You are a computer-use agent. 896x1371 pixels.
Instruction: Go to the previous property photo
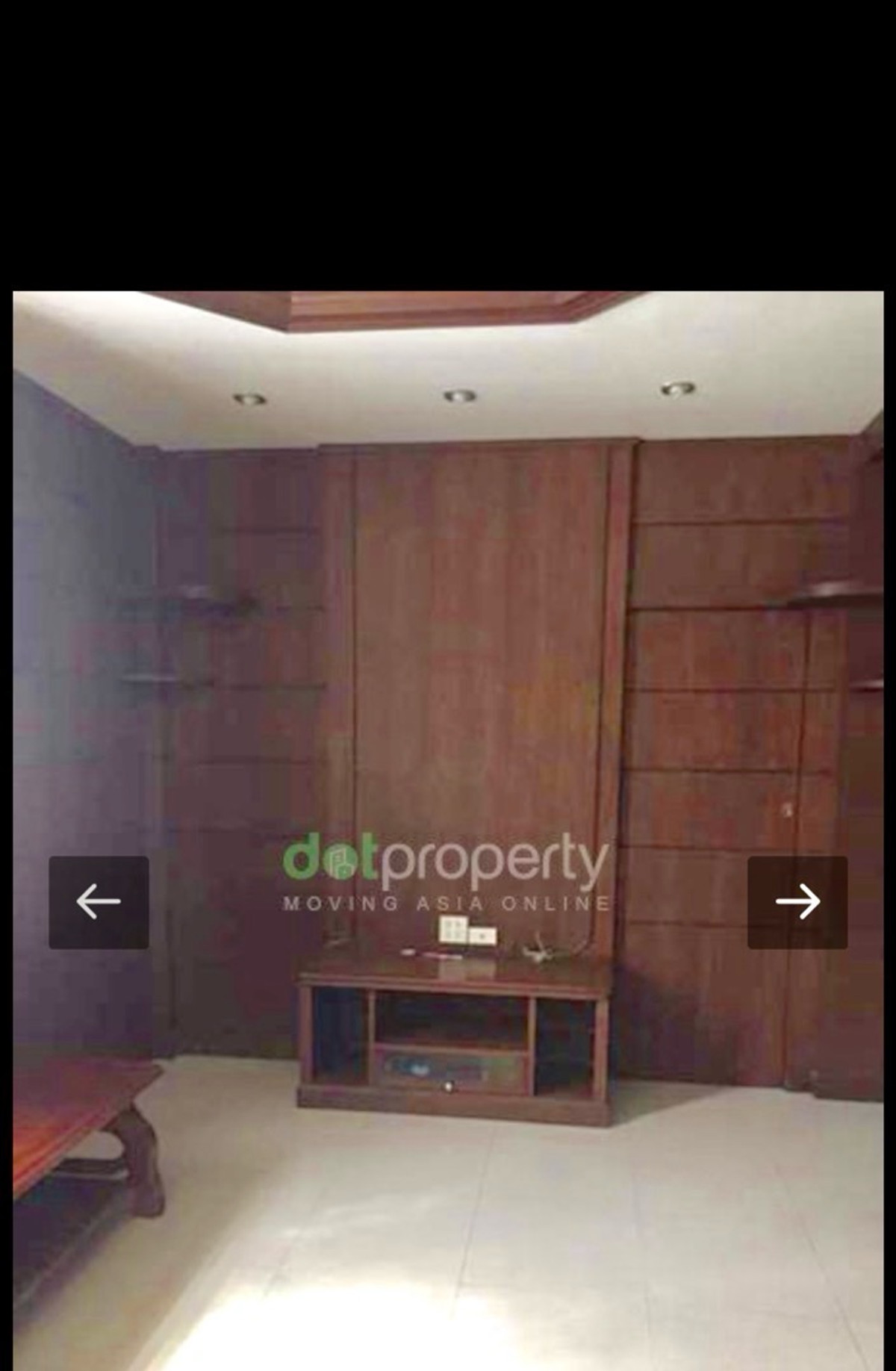point(99,902)
